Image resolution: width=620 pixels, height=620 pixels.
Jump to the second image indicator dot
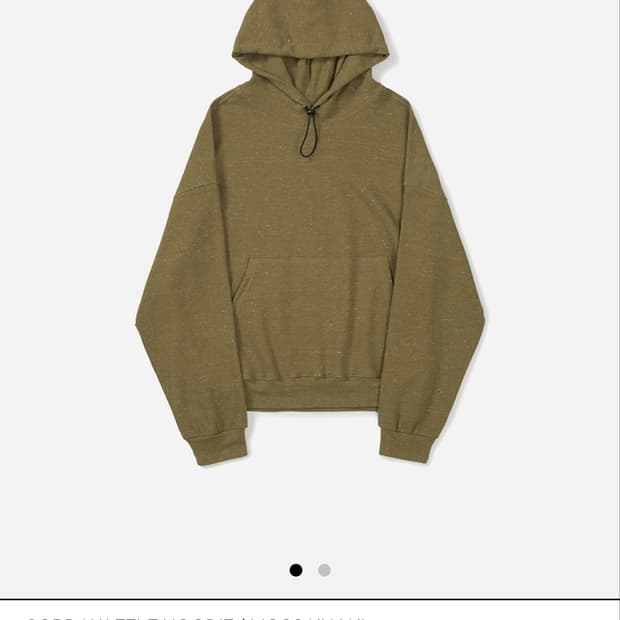[x=324, y=570]
